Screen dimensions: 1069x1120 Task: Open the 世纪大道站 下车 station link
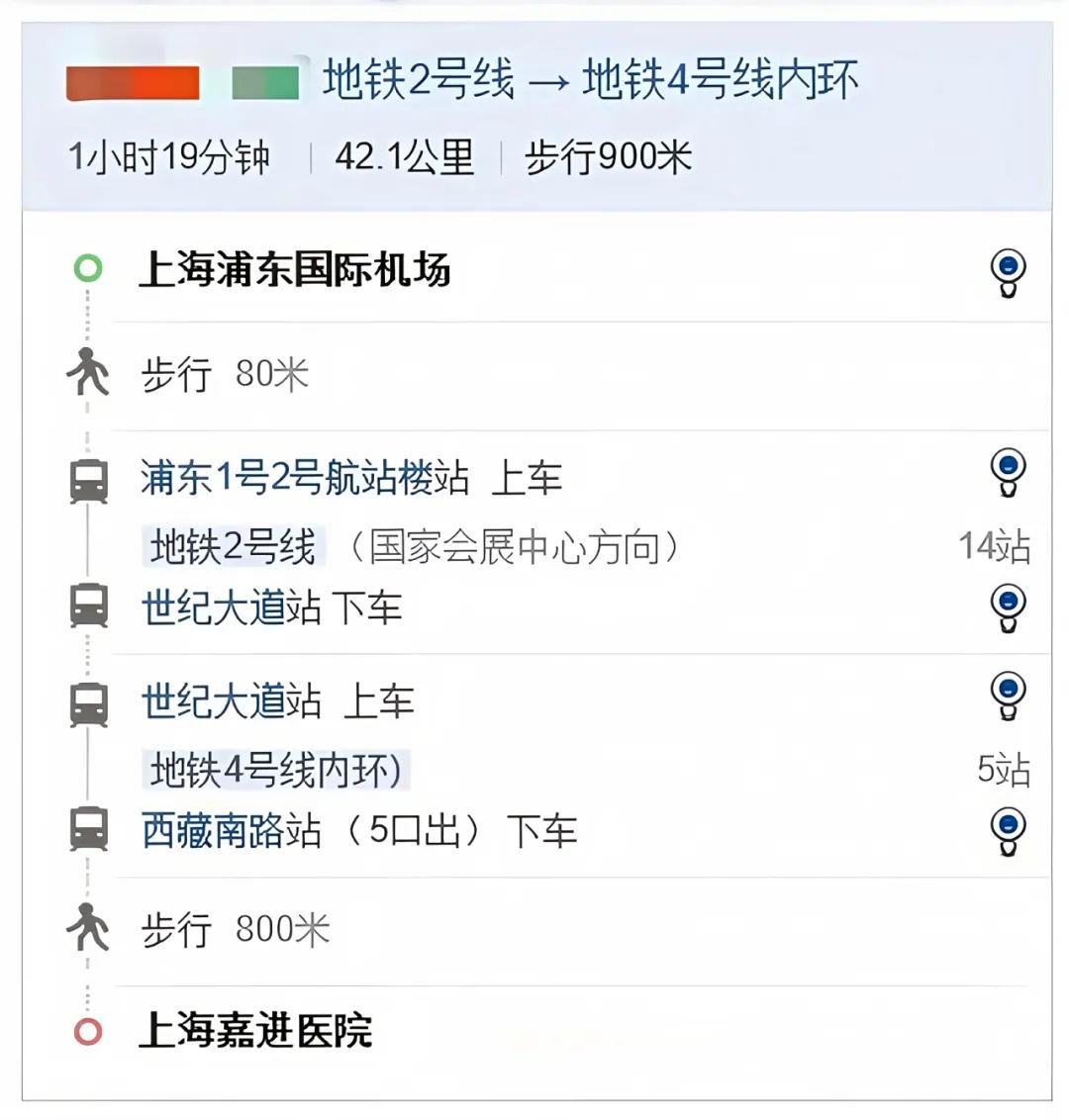231,607
